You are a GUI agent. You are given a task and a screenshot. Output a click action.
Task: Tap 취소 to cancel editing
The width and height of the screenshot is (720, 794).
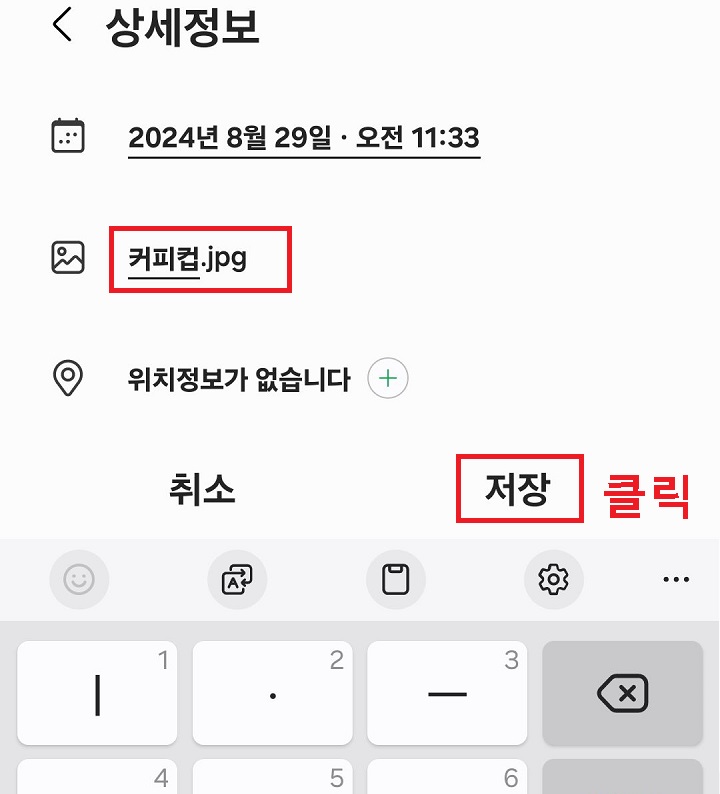point(201,490)
